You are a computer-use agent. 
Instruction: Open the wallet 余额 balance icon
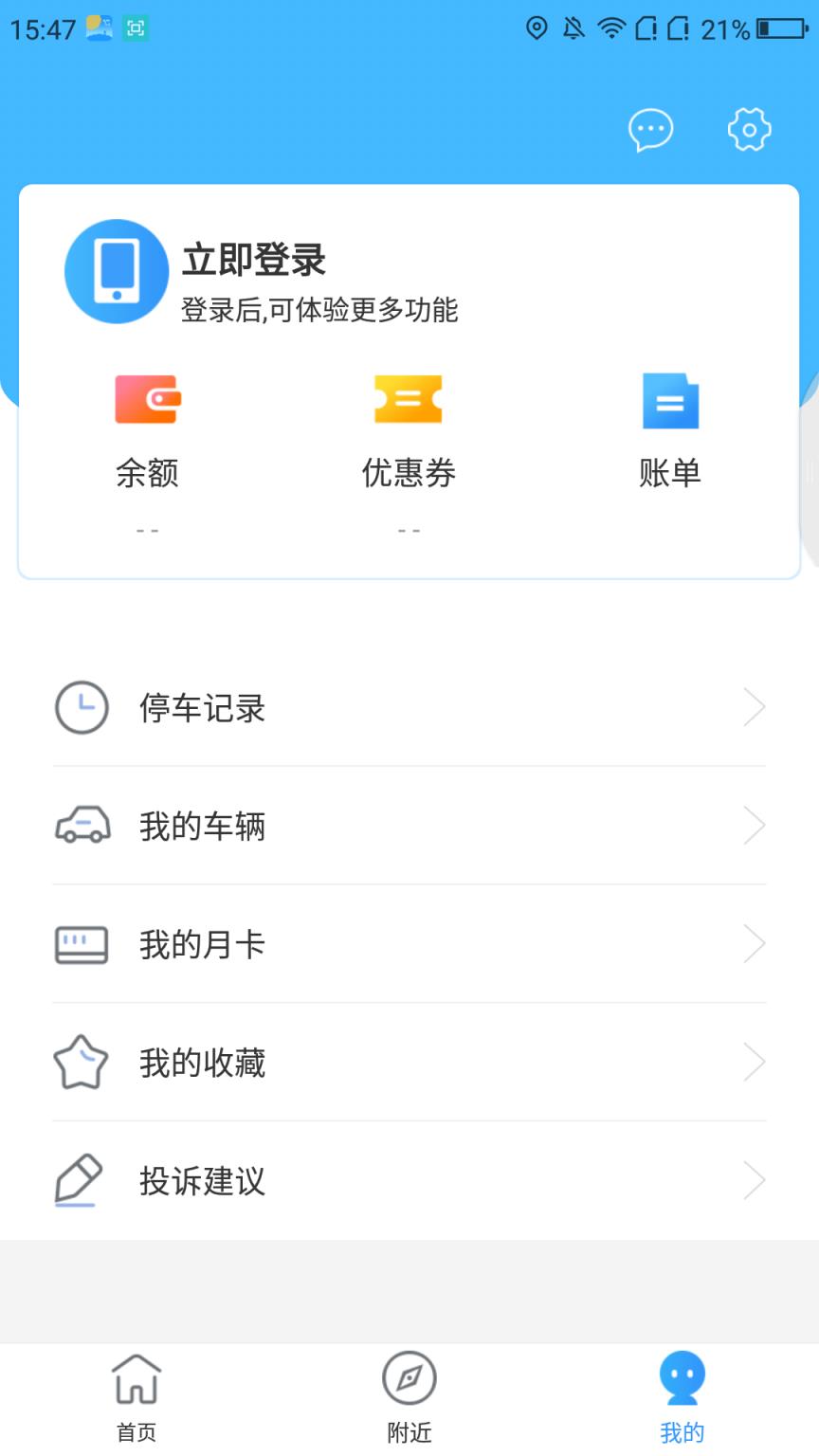[147, 399]
